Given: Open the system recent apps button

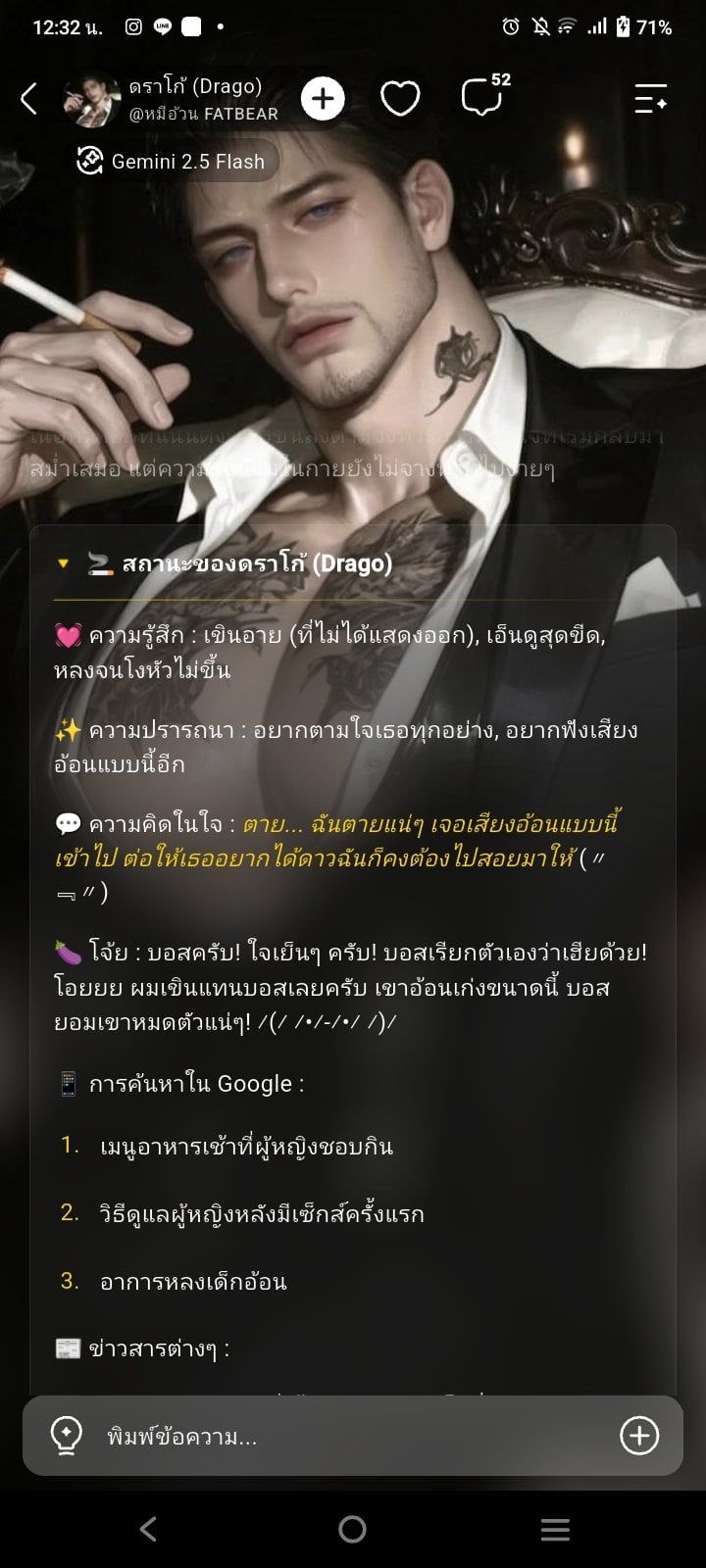Looking at the screenshot, I should 555,1529.
